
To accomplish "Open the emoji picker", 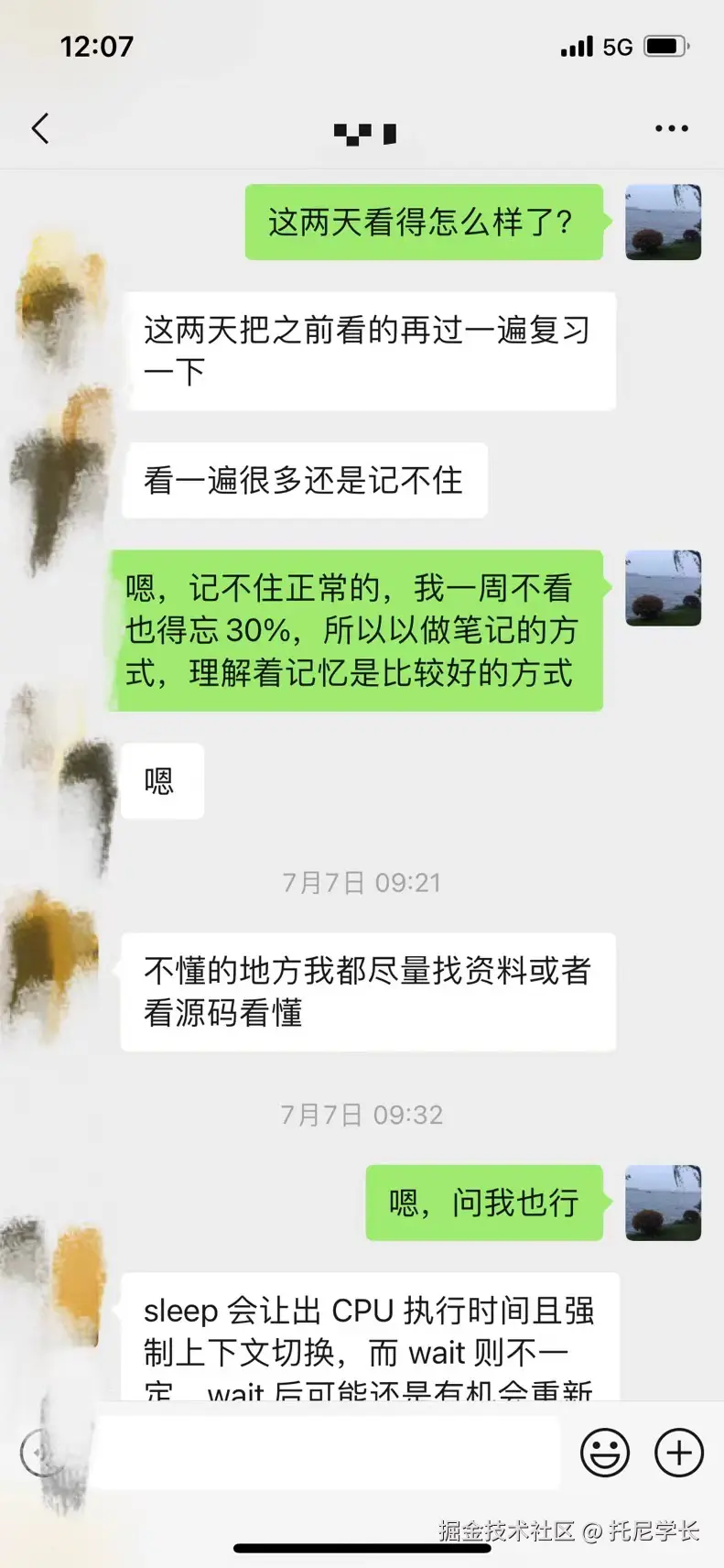I will tap(605, 1454).
